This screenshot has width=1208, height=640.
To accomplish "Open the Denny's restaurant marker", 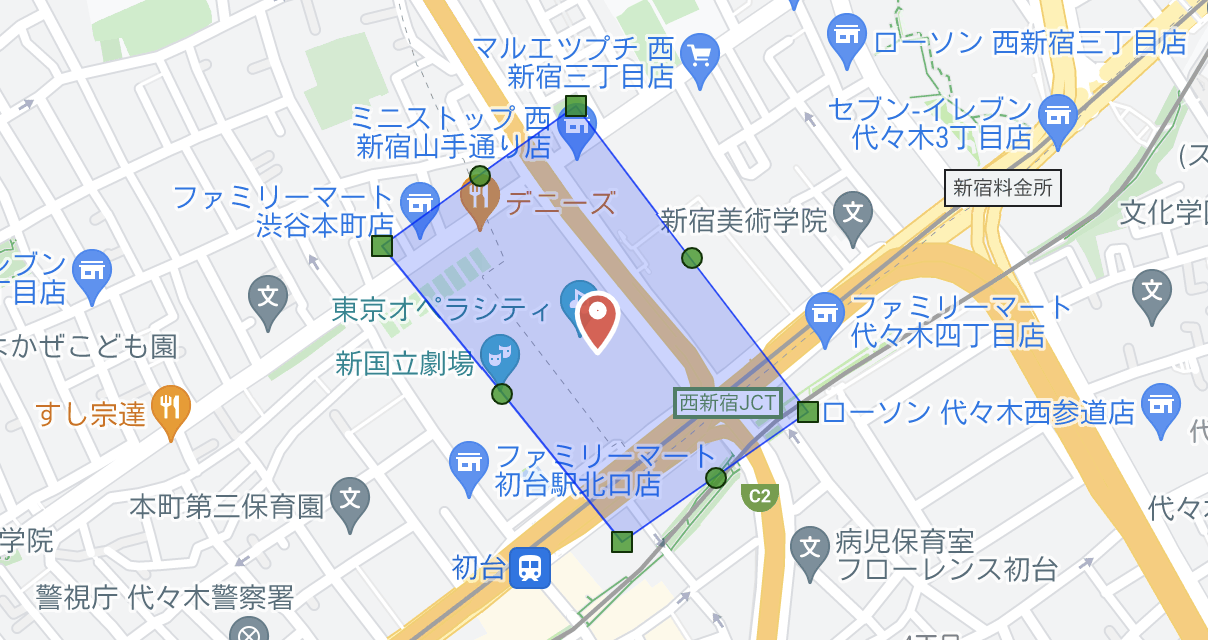I will click(480, 200).
